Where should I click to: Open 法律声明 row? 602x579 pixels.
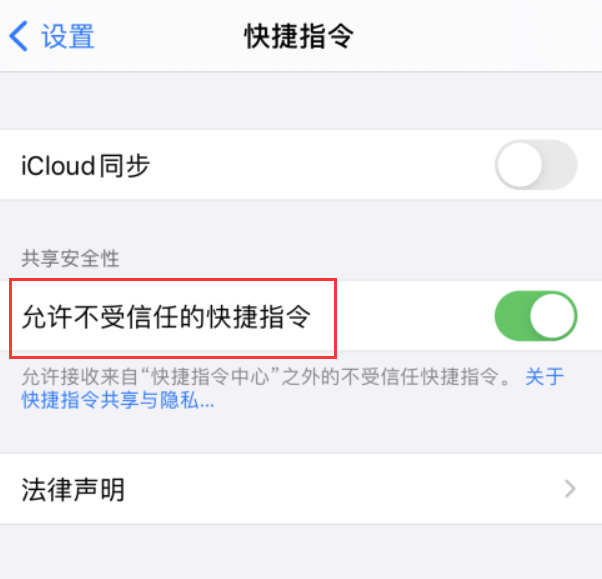(300, 489)
